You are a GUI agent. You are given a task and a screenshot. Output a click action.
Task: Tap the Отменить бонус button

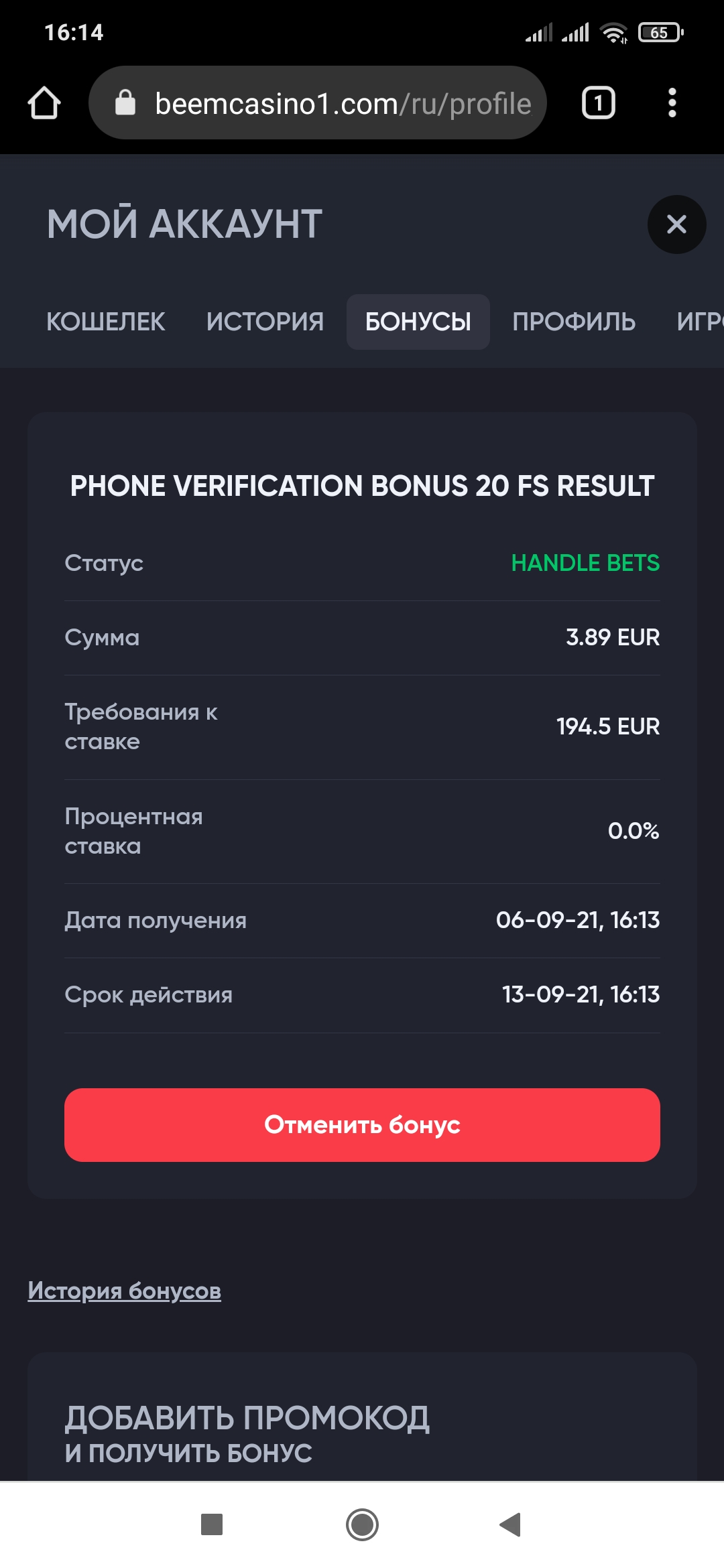[x=362, y=1125]
